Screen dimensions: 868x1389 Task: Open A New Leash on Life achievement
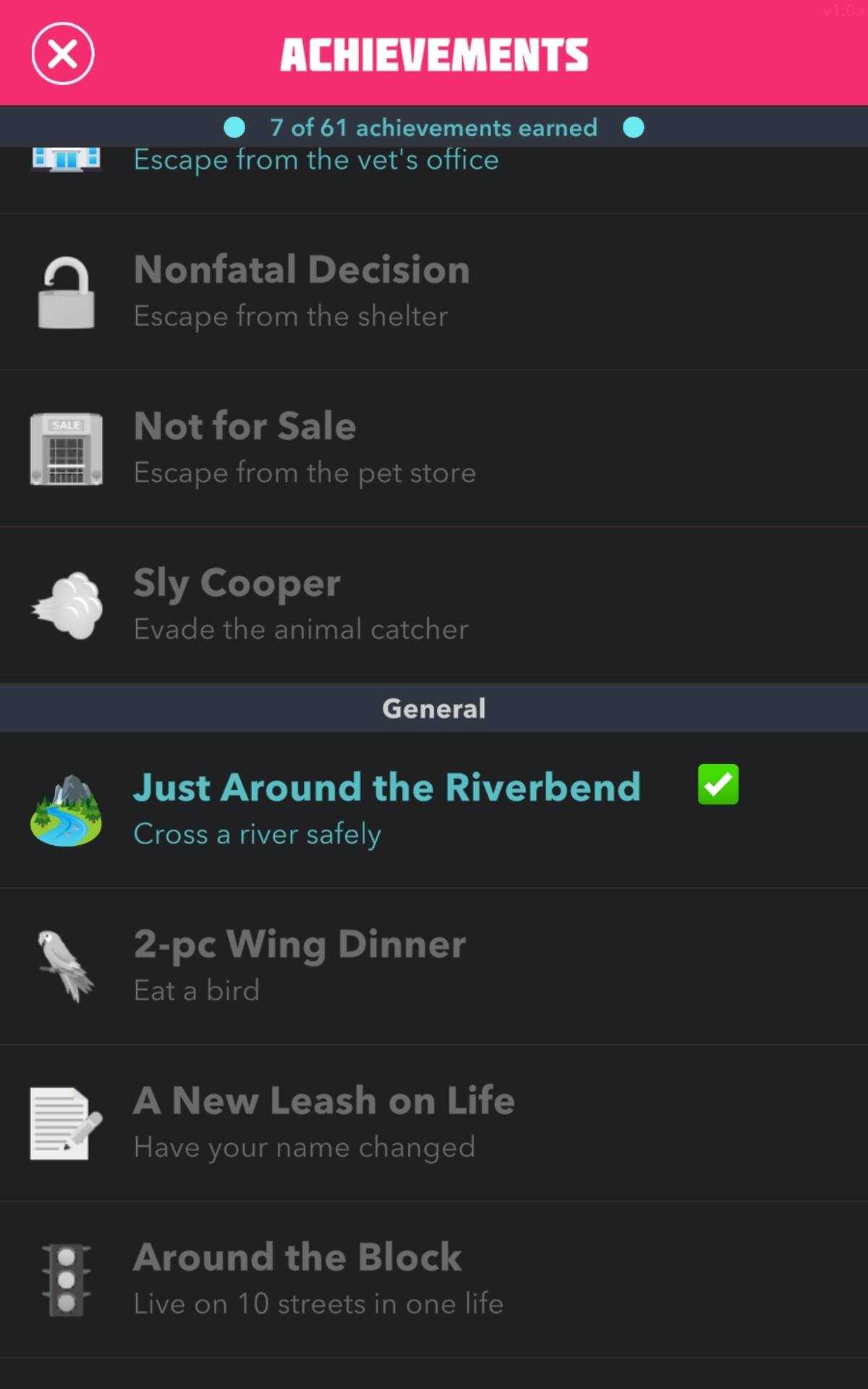(x=434, y=1123)
